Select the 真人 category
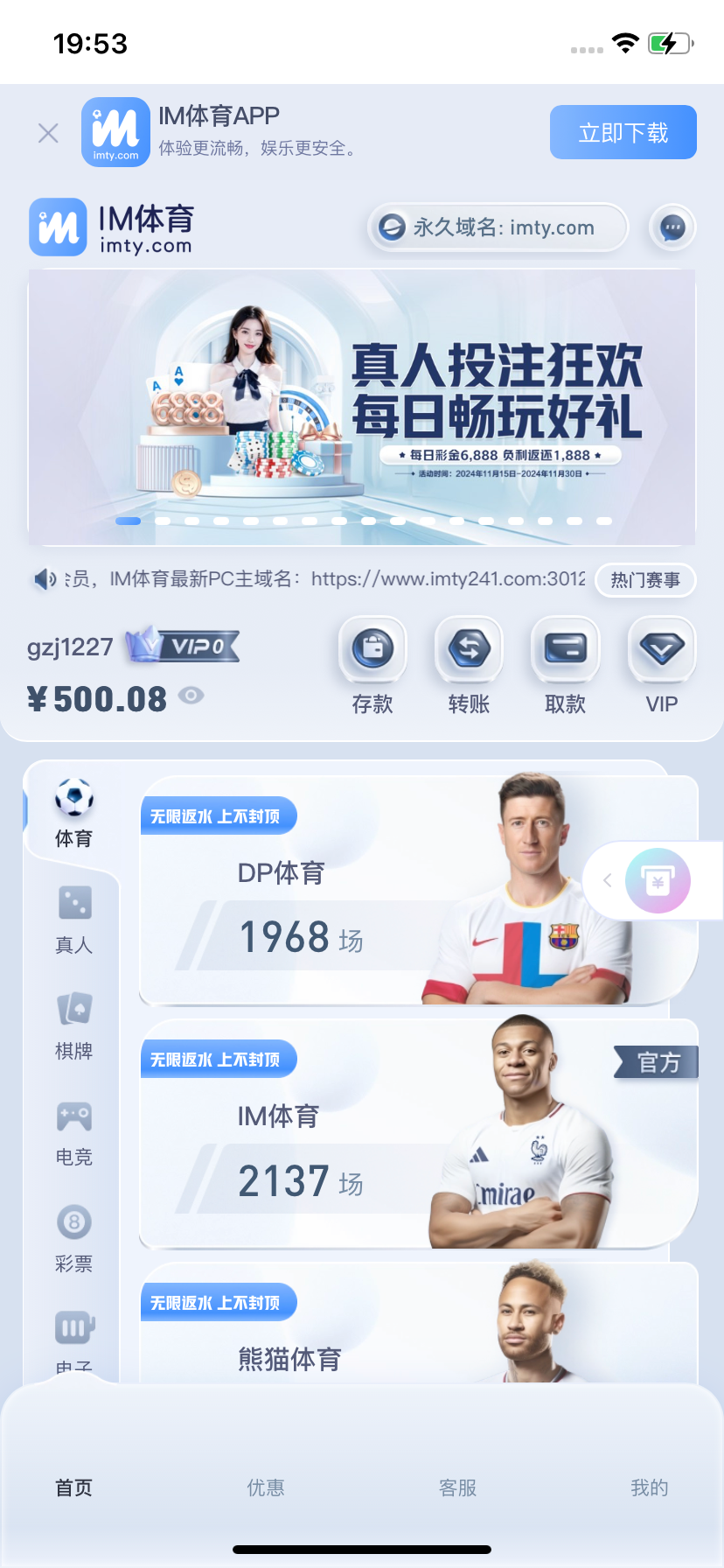This screenshot has width=724, height=1568. [x=73, y=920]
